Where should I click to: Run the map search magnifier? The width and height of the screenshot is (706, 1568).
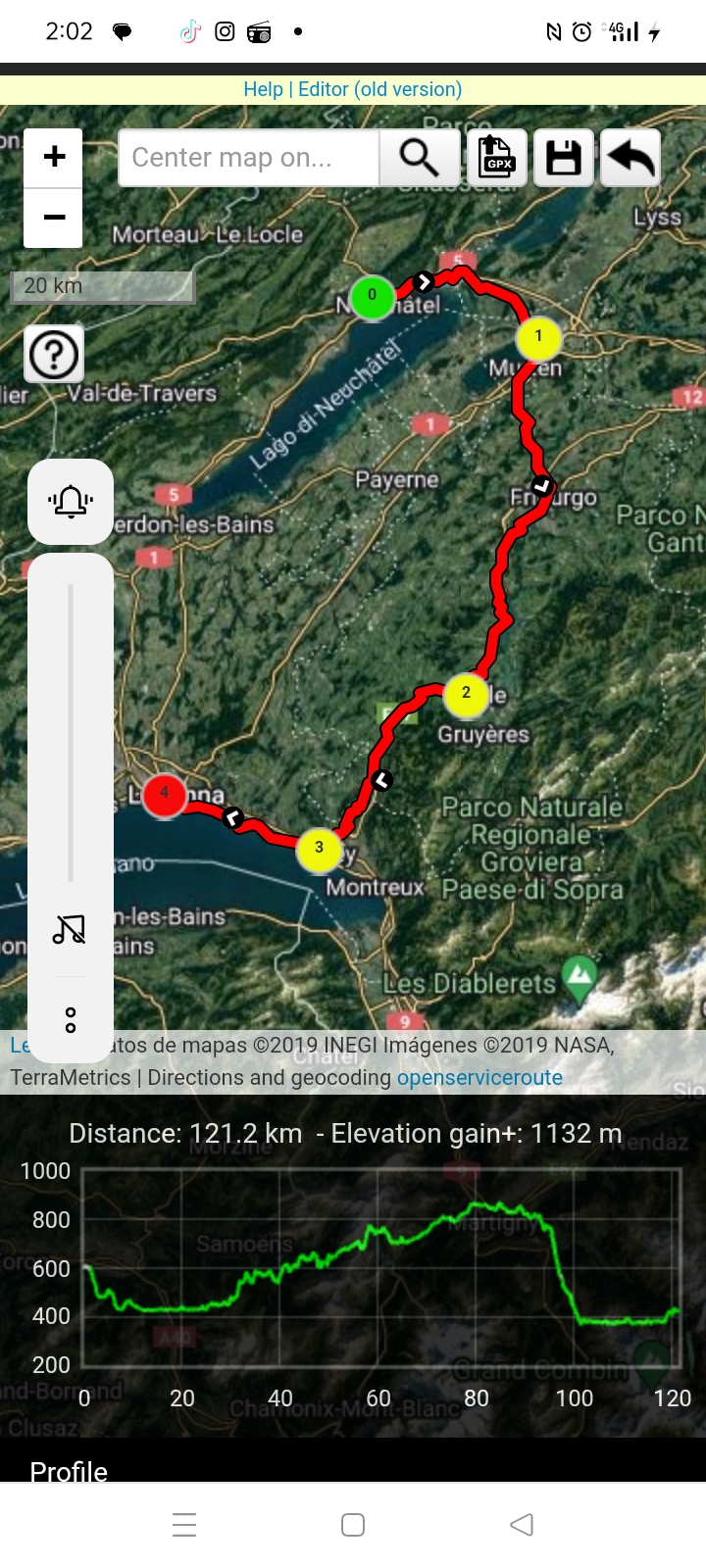click(419, 158)
